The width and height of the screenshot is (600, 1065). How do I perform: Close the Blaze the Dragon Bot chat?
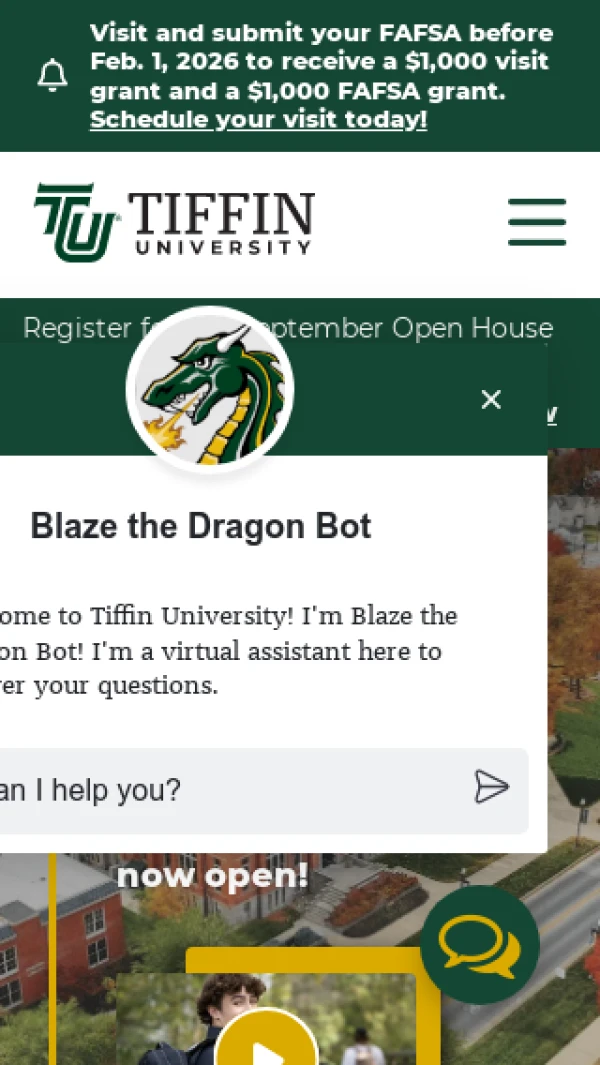(x=491, y=400)
